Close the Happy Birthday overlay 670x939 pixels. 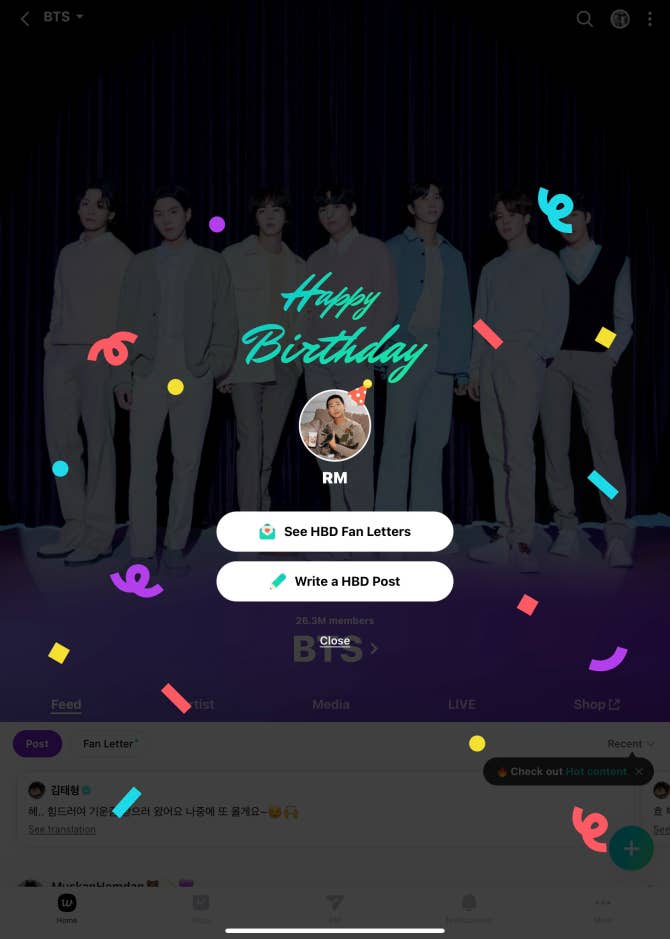335,641
